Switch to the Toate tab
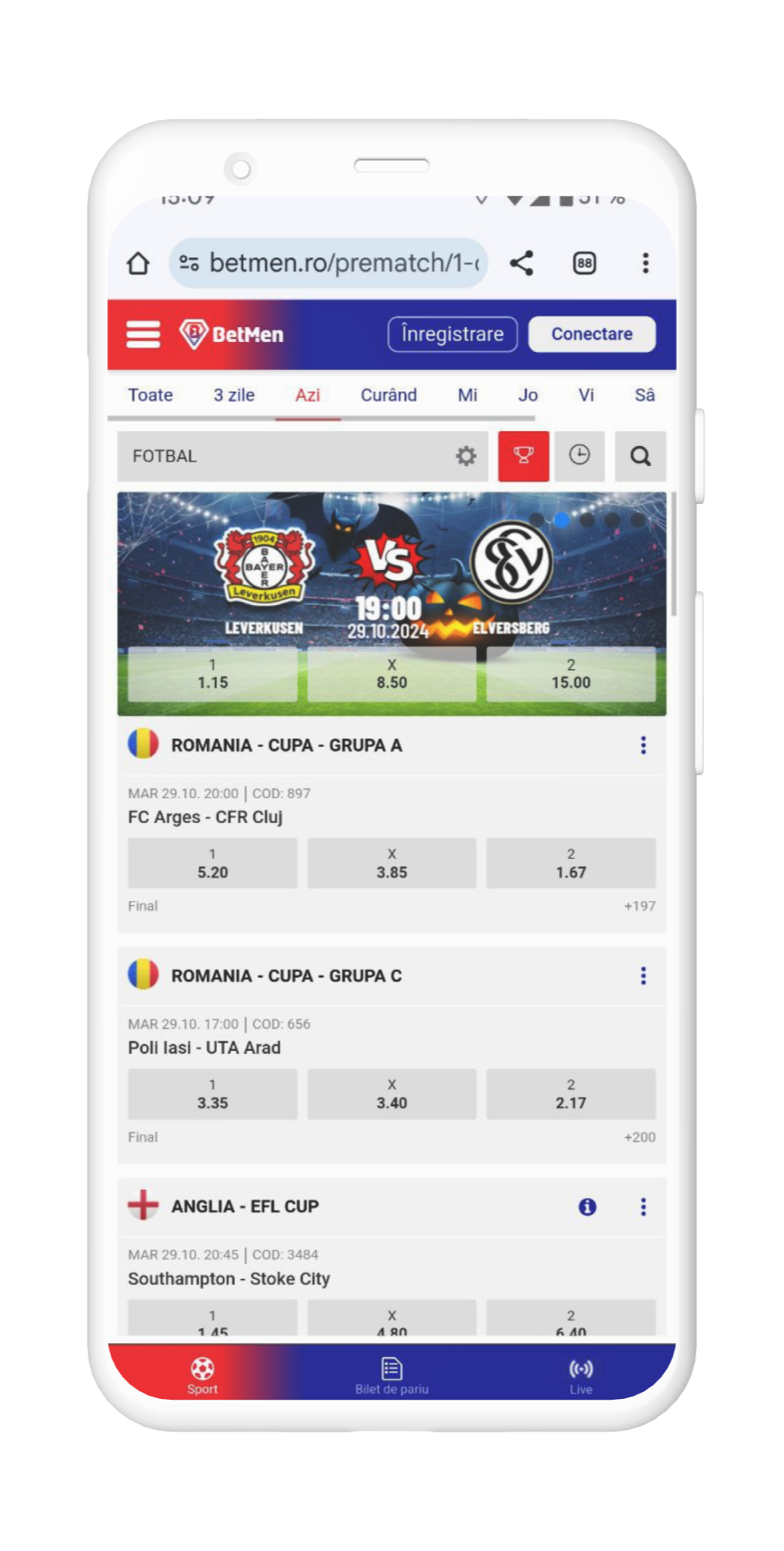Viewport: 784px width, 1551px height. point(150,396)
